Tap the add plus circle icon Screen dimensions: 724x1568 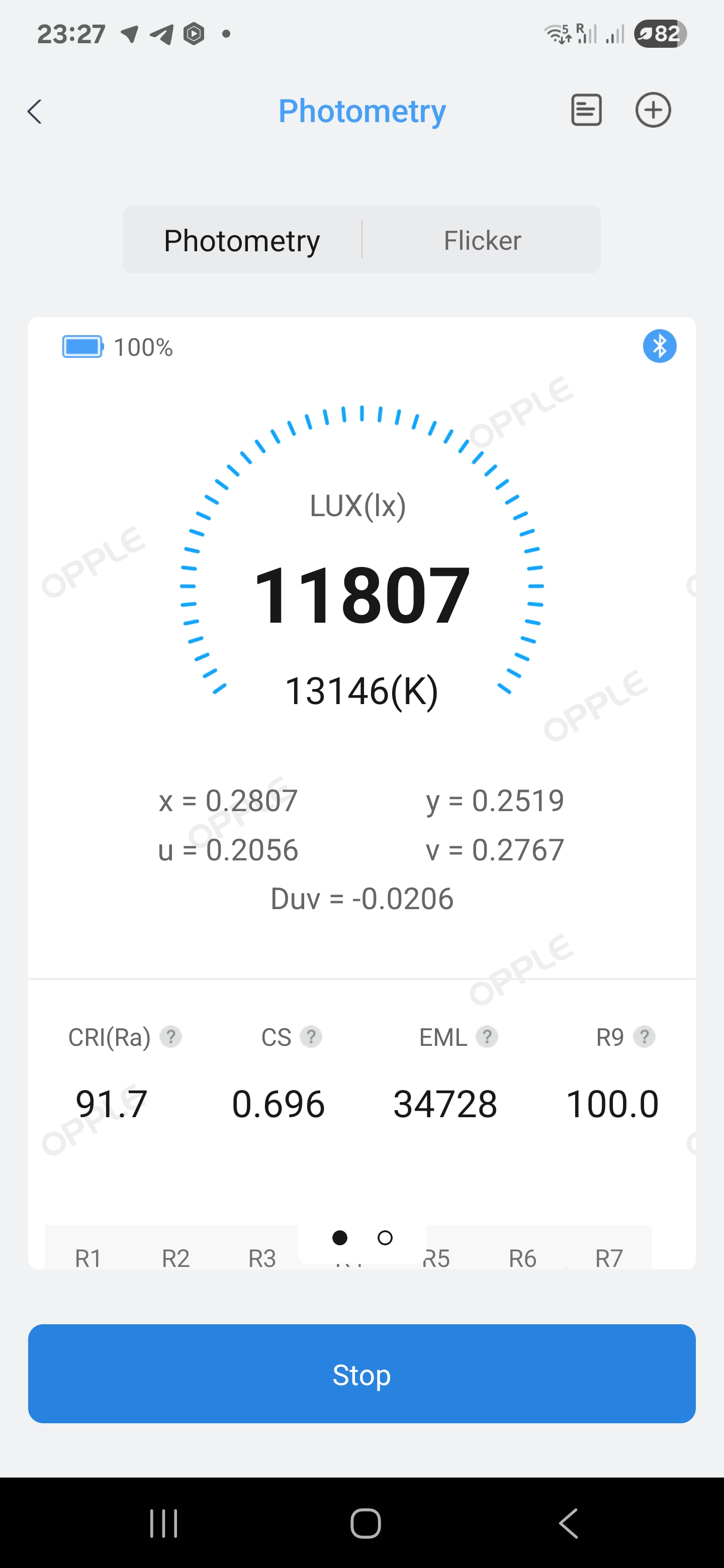pyautogui.click(x=653, y=110)
